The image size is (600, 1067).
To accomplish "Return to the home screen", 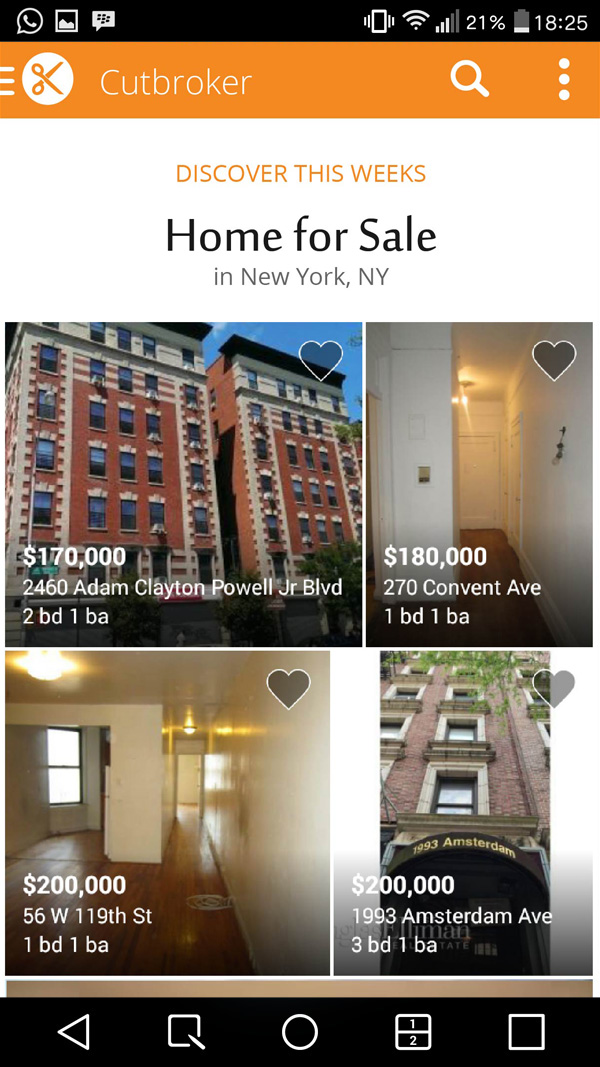I will [300, 1031].
